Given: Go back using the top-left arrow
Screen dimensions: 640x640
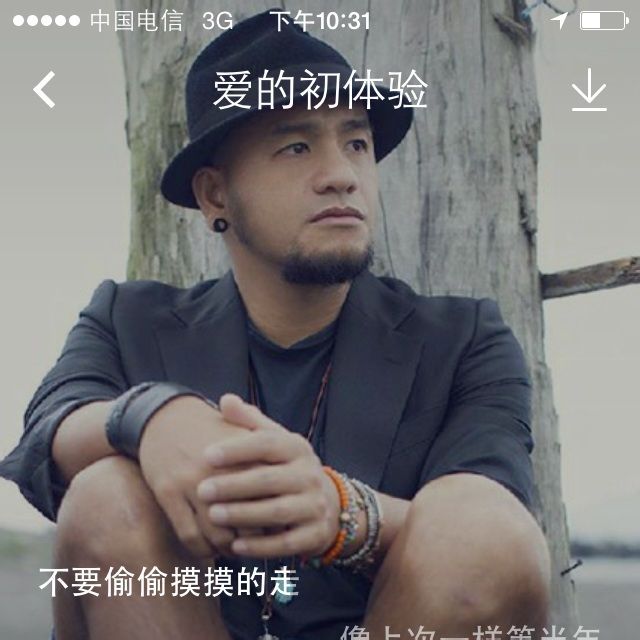Looking at the screenshot, I should click(x=44, y=90).
